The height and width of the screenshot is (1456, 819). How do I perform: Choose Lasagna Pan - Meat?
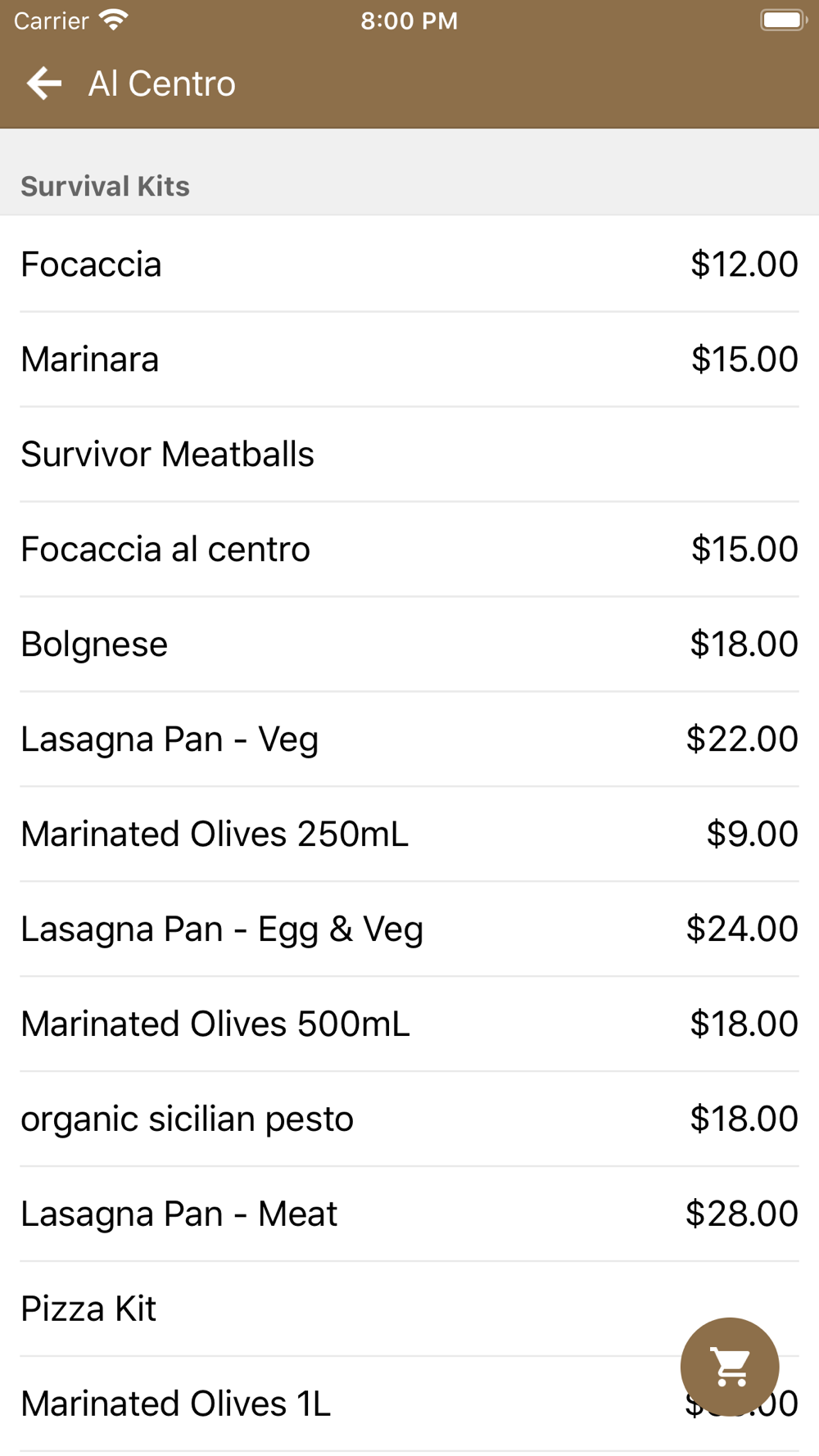pyautogui.click(x=409, y=1214)
